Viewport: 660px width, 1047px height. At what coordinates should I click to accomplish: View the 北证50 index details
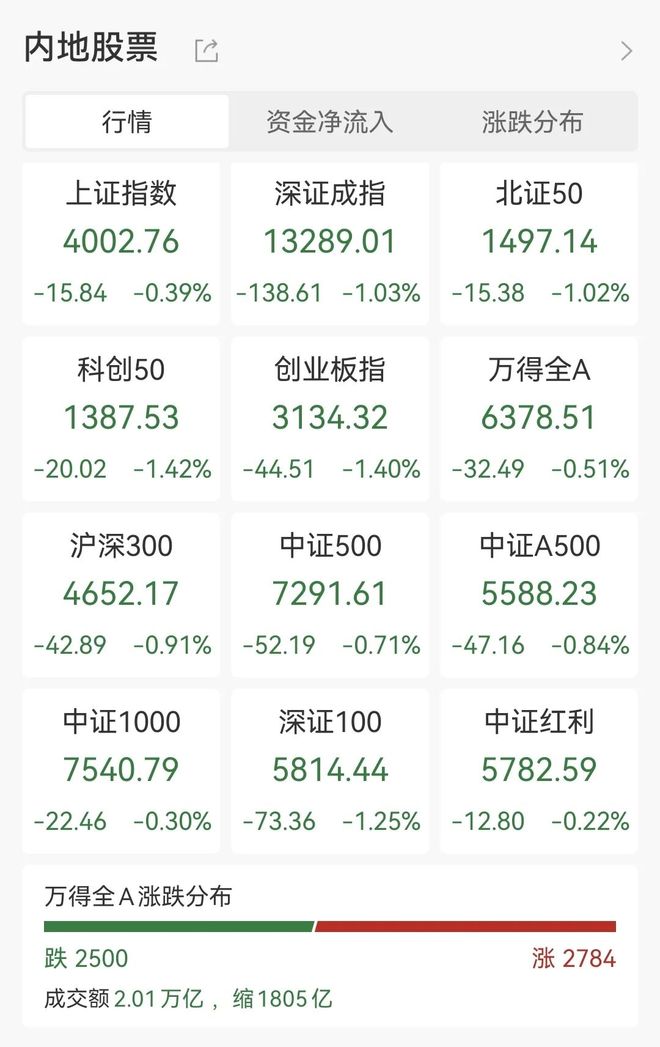(x=539, y=242)
